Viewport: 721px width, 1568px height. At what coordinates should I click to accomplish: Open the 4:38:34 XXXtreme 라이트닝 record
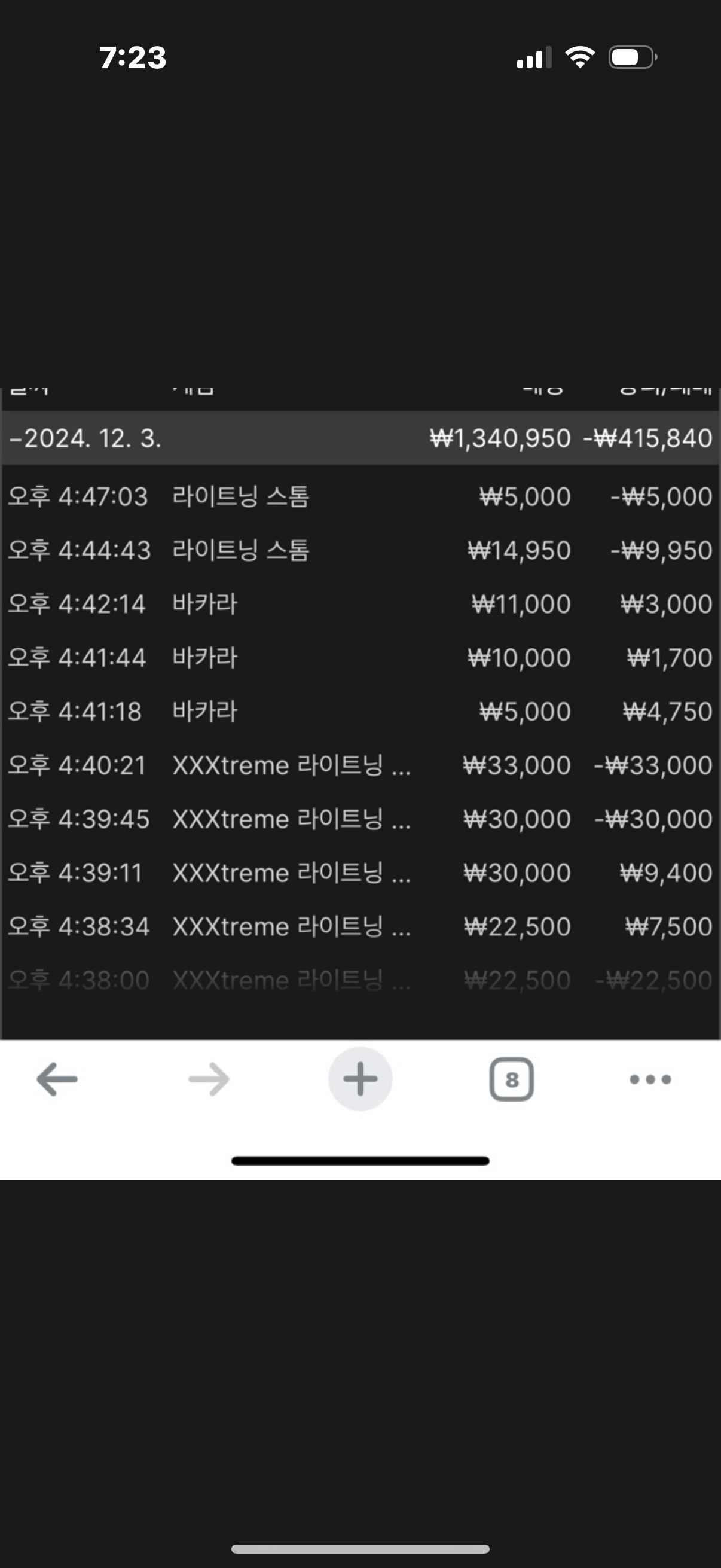(360, 926)
